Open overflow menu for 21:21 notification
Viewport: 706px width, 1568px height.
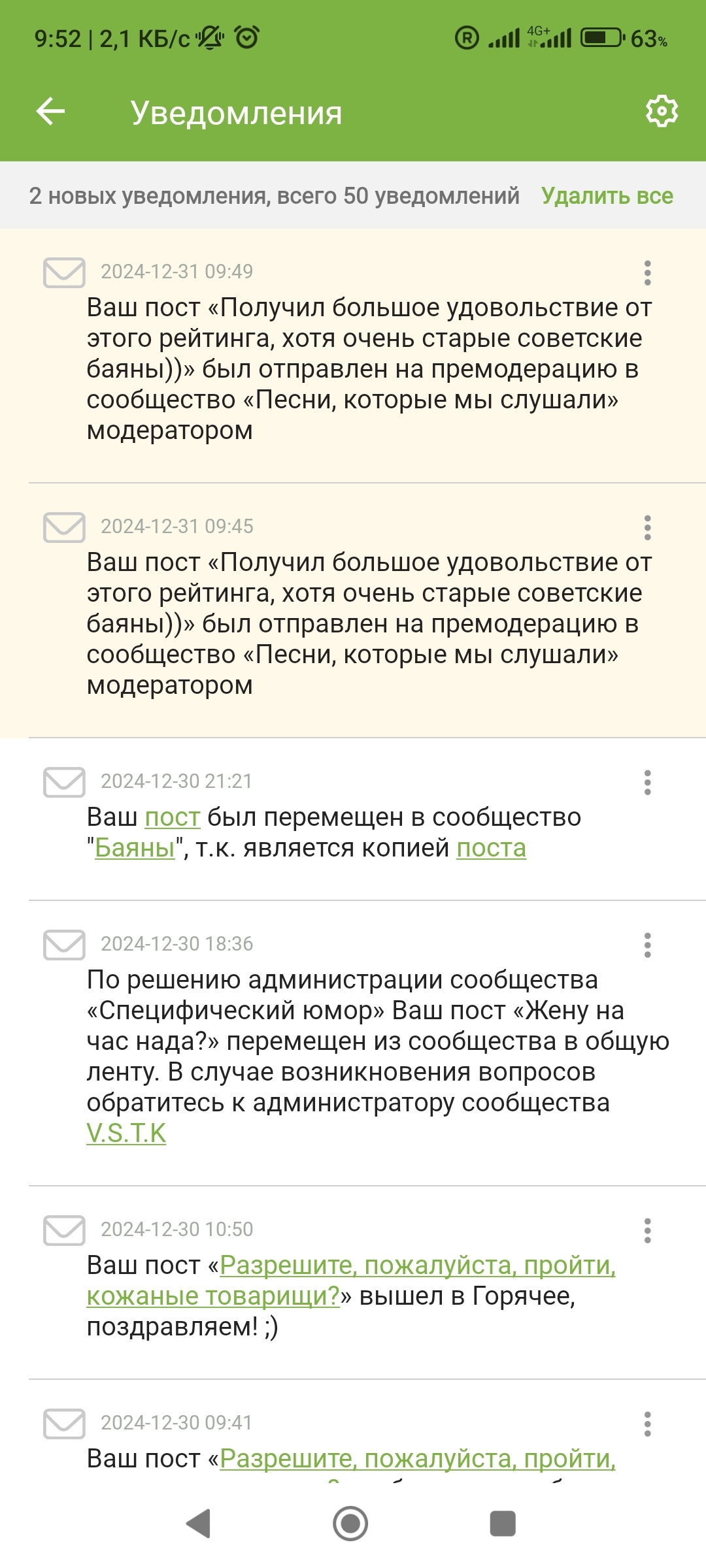[x=647, y=782]
